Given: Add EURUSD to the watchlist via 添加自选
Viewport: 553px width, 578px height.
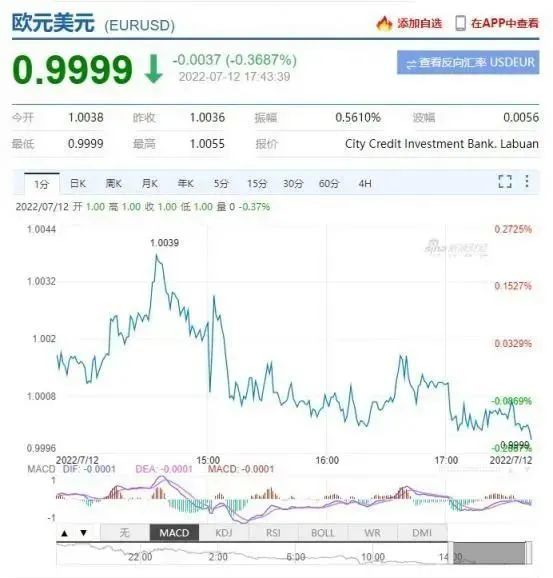Looking at the screenshot, I should coord(409,24).
